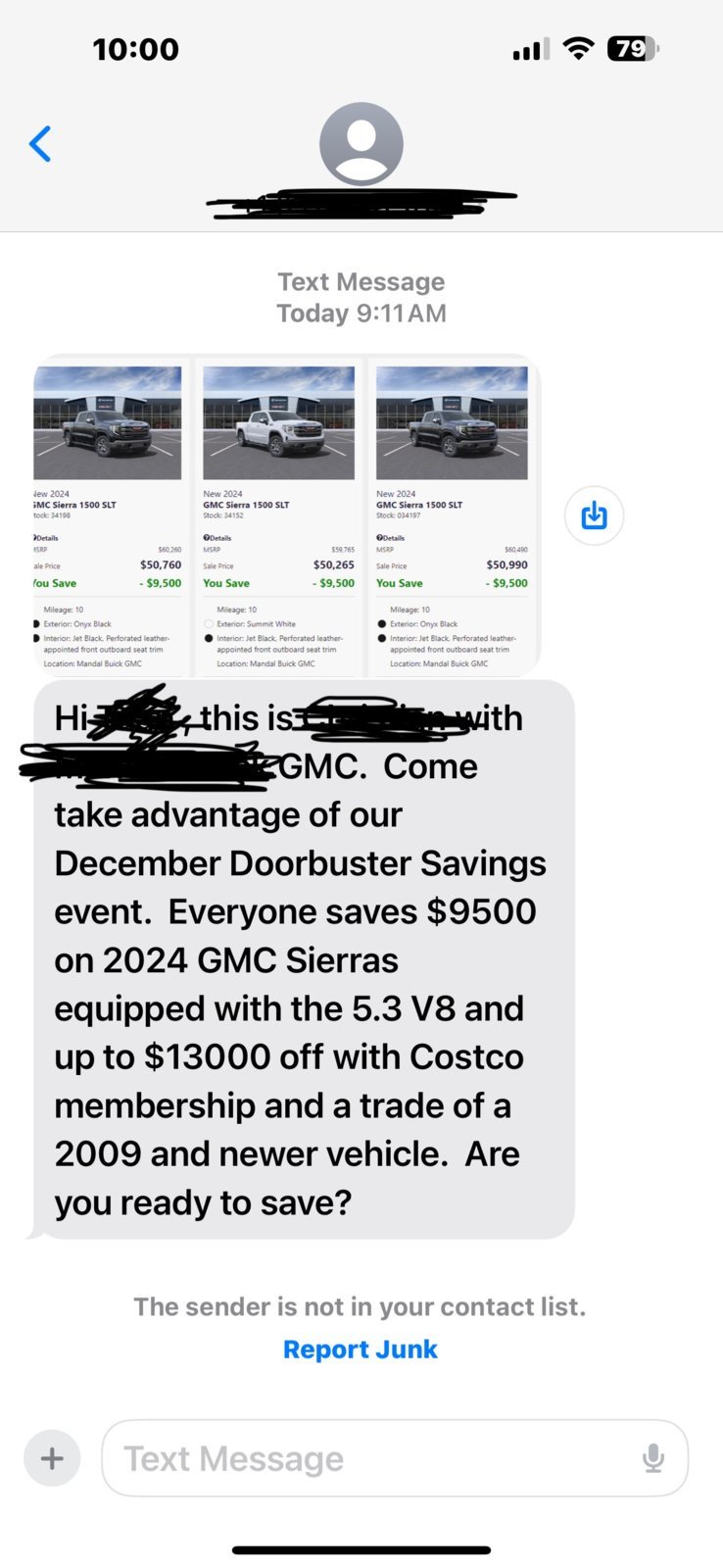Save the attached image with download icon
This screenshot has height=1568, width=723.
click(x=594, y=515)
